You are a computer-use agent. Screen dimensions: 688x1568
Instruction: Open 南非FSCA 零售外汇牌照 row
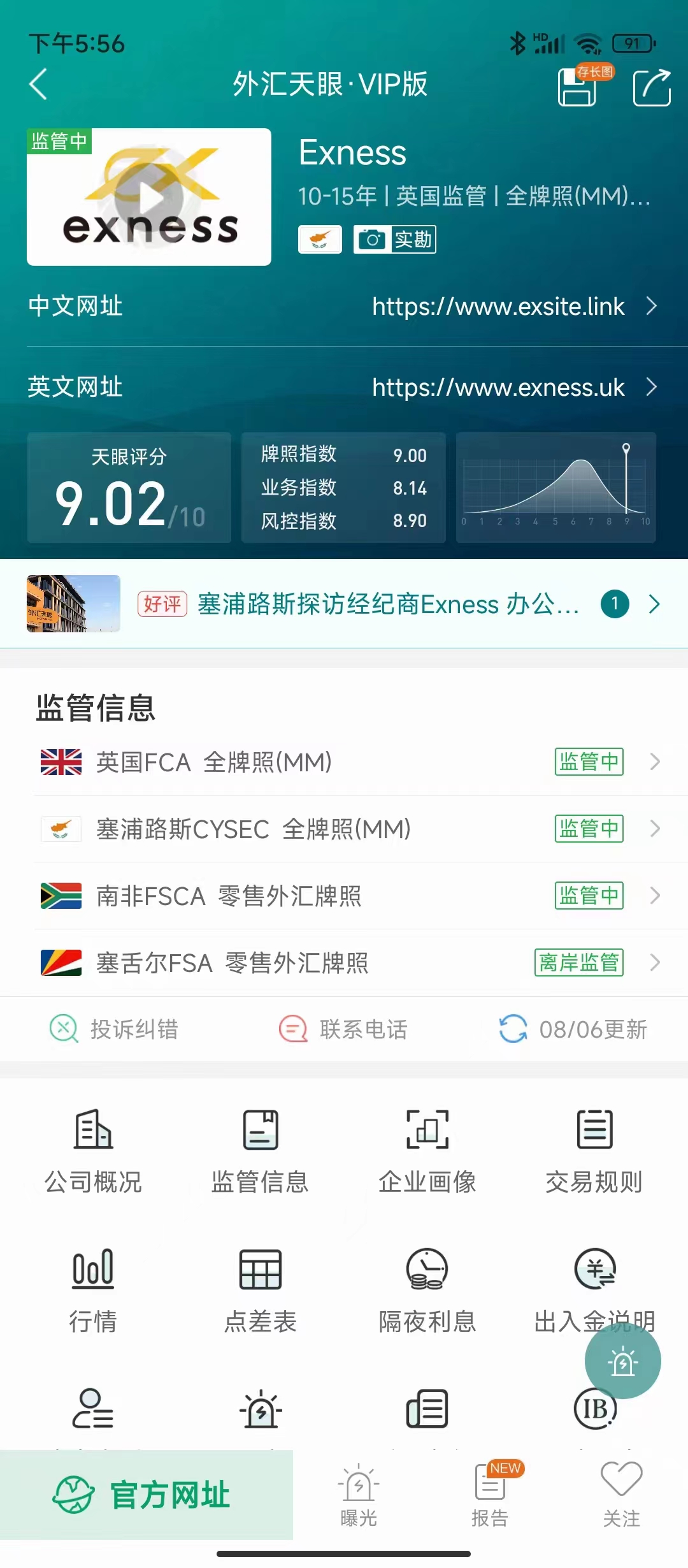(344, 896)
